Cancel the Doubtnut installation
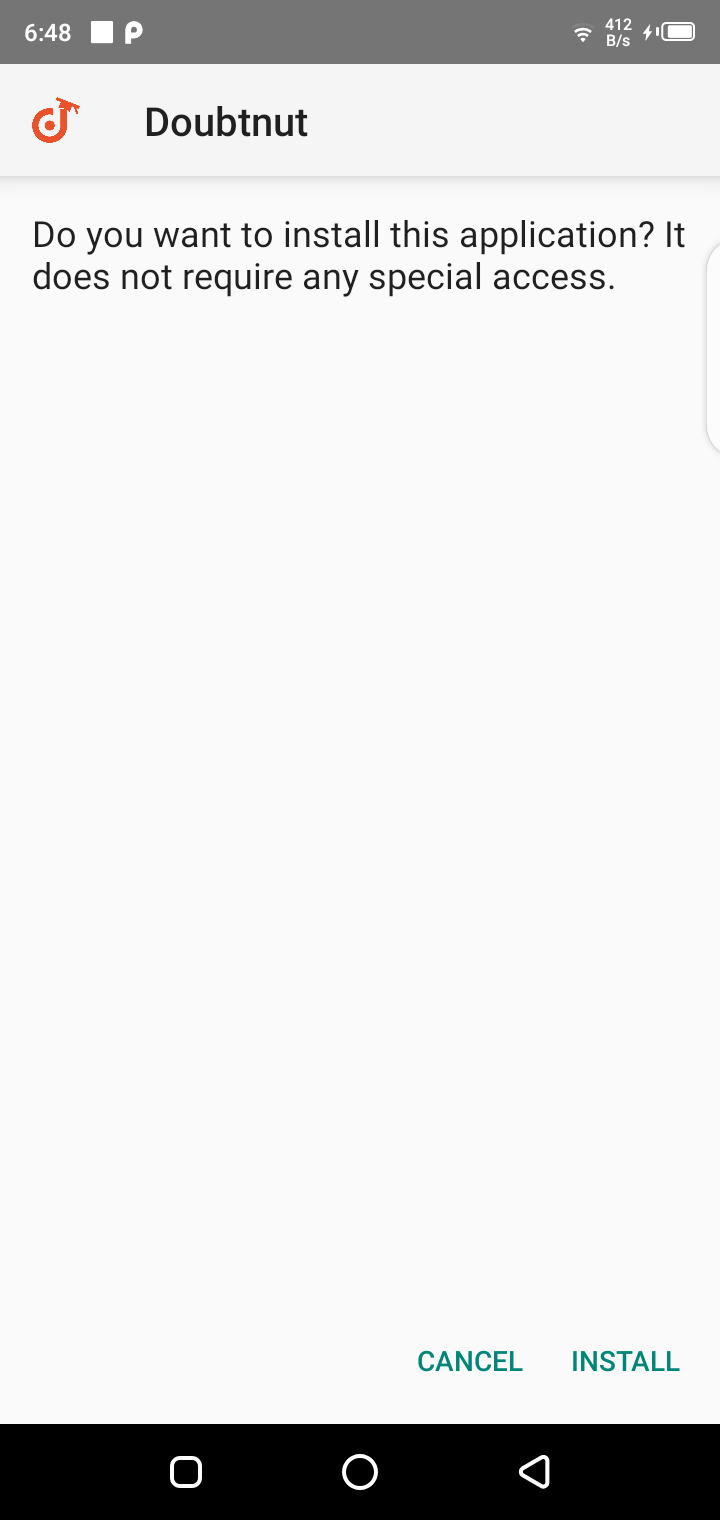720x1520 pixels. click(x=470, y=1361)
